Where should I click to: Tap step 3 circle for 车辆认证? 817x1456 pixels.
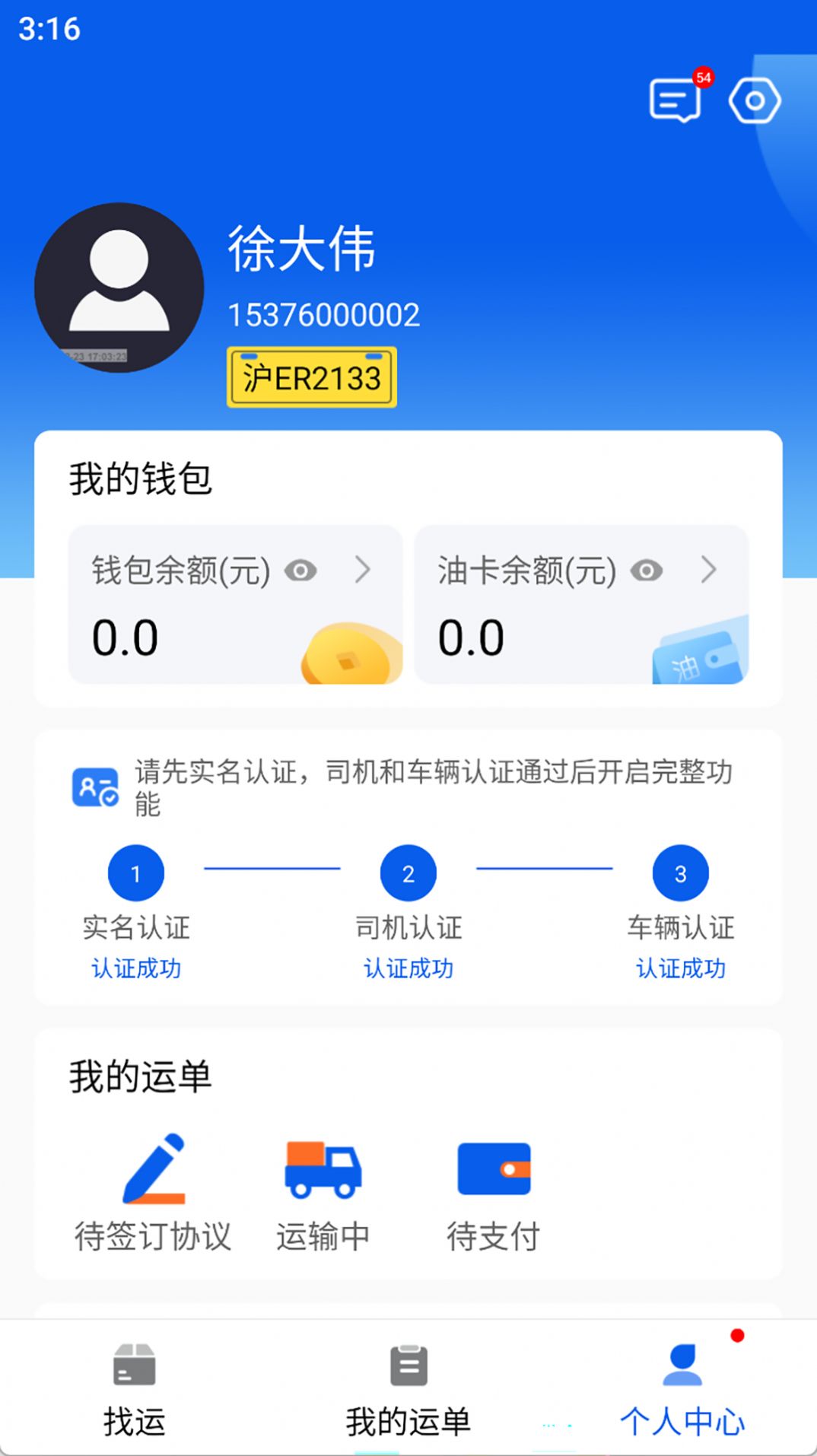[x=680, y=873]
